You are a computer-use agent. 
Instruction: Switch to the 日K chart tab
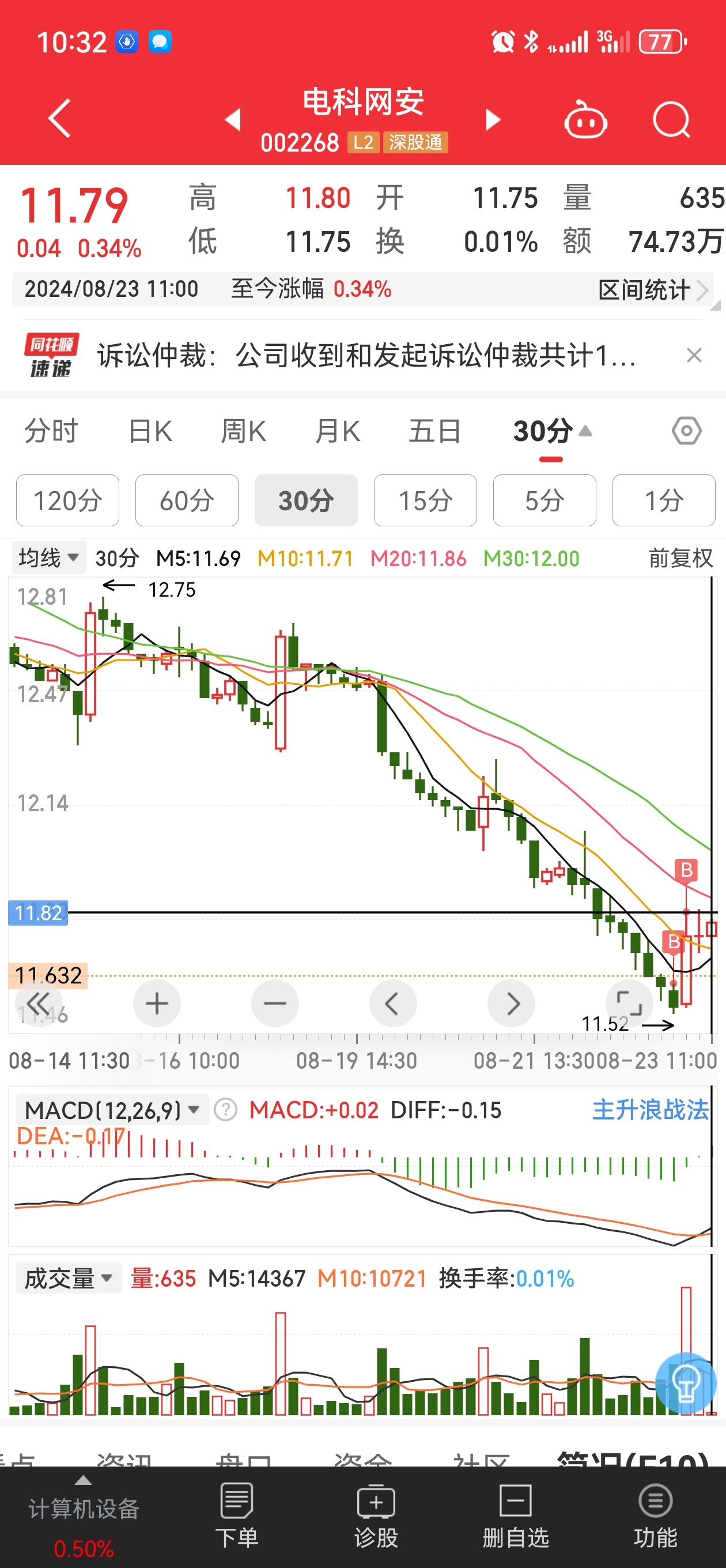tap(150, 432)
